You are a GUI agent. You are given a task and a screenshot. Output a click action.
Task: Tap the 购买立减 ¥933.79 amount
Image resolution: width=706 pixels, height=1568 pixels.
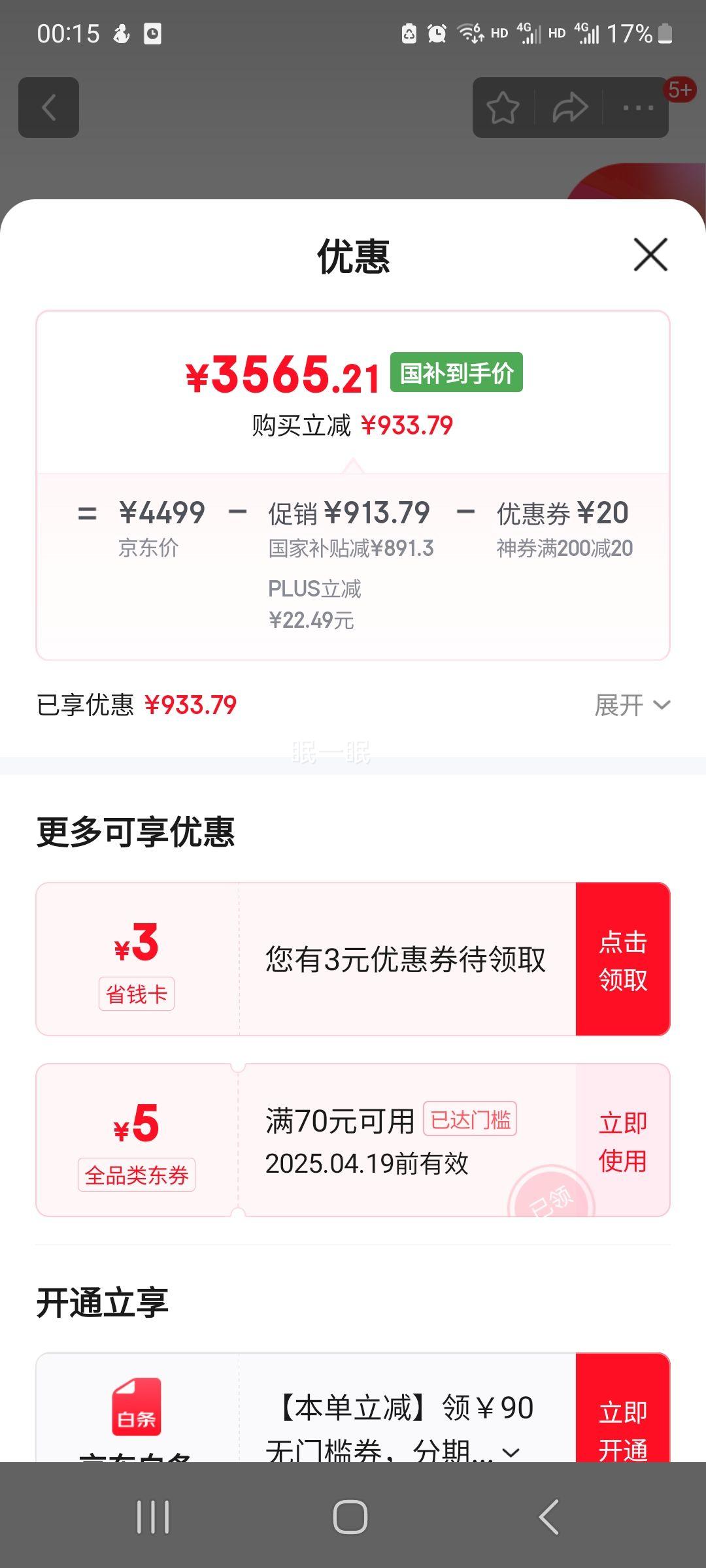click(x=353, y=425)
